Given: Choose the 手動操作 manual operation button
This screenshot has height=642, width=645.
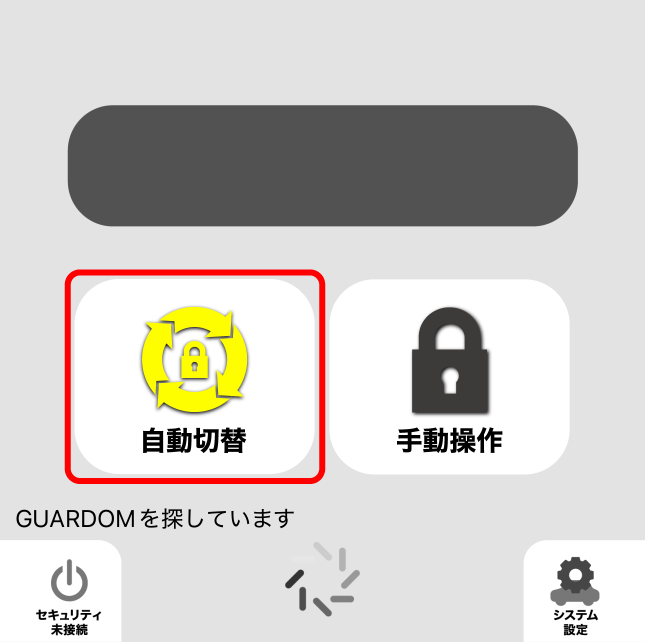Looking at the screenshot, I should click(449, 376).
